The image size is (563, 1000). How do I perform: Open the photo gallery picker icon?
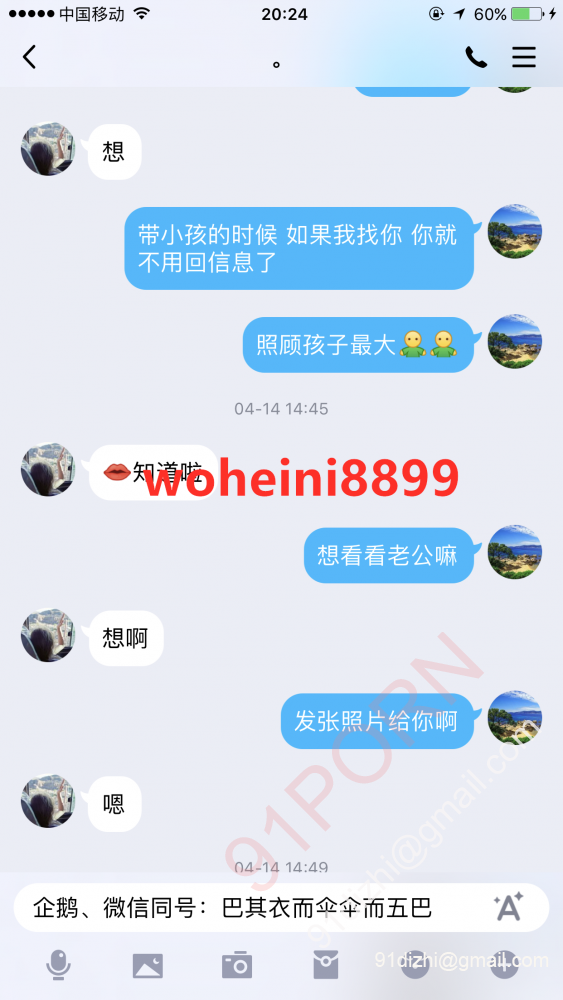(147, 966)
